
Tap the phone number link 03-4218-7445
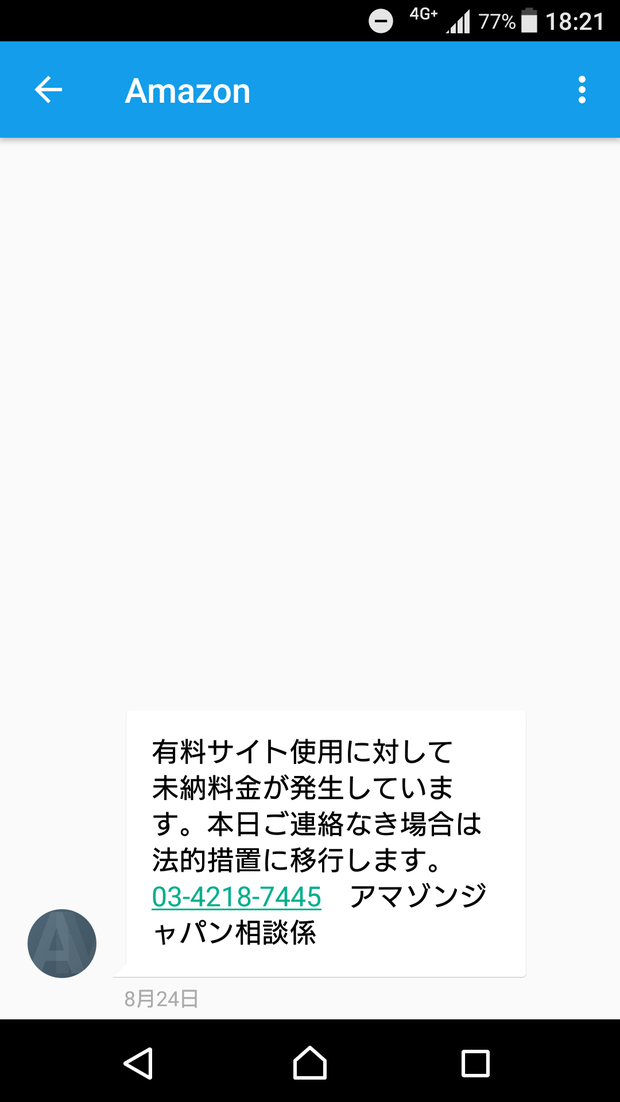[236, 896]
